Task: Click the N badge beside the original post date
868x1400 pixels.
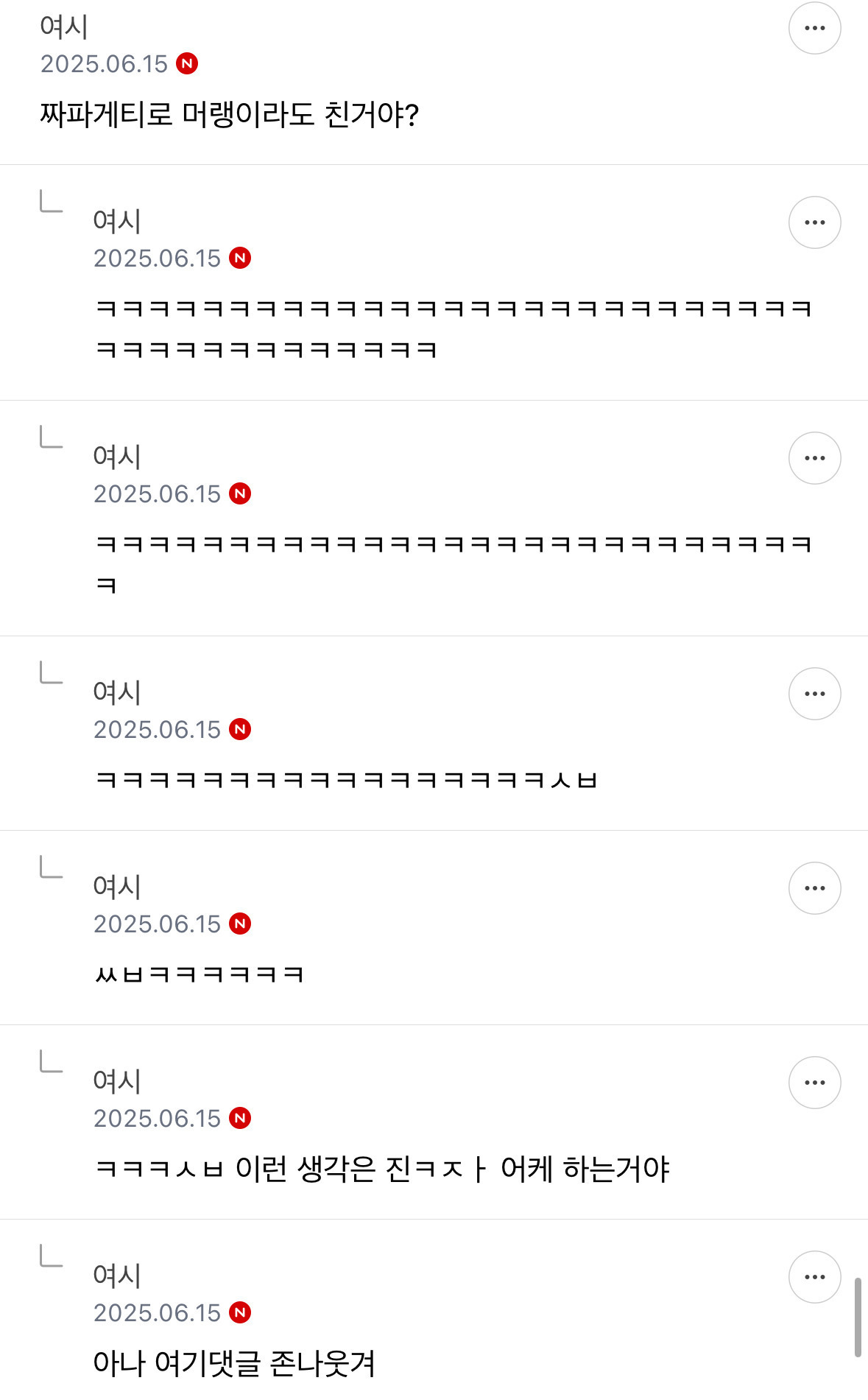Action: 188,64
